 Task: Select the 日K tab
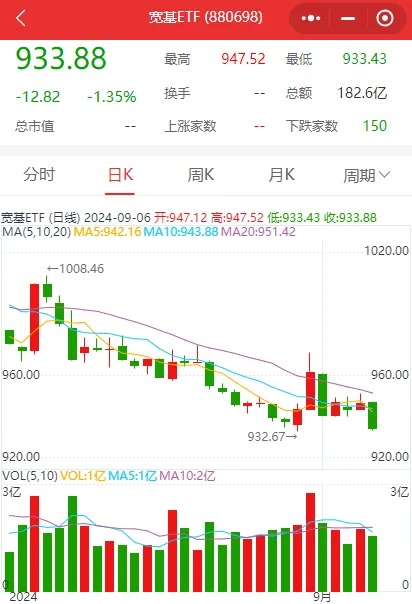[x=121, y=175]
